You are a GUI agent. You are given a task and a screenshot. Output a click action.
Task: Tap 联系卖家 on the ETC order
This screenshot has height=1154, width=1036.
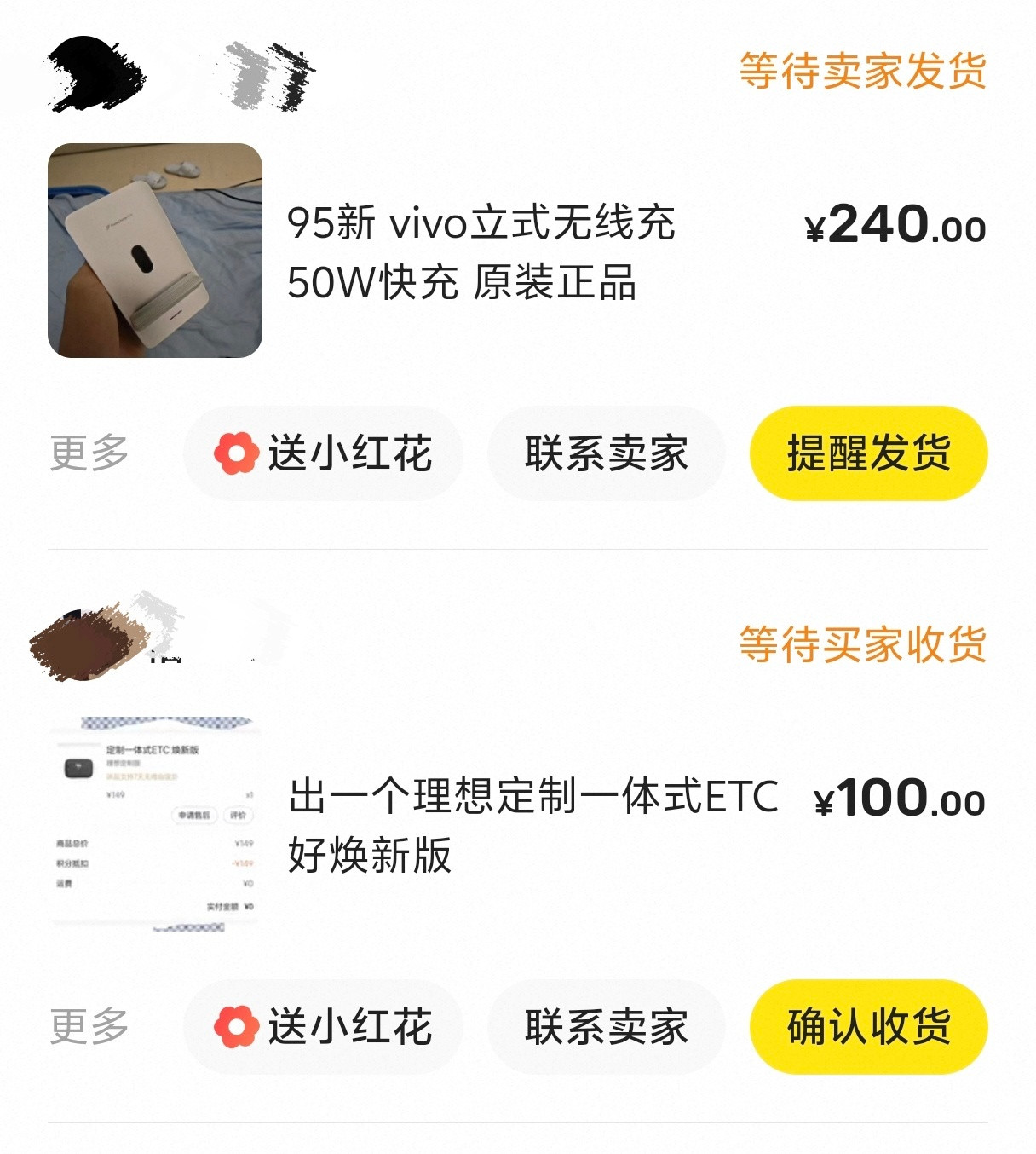pyautogui.click(x=606, y=1028)
